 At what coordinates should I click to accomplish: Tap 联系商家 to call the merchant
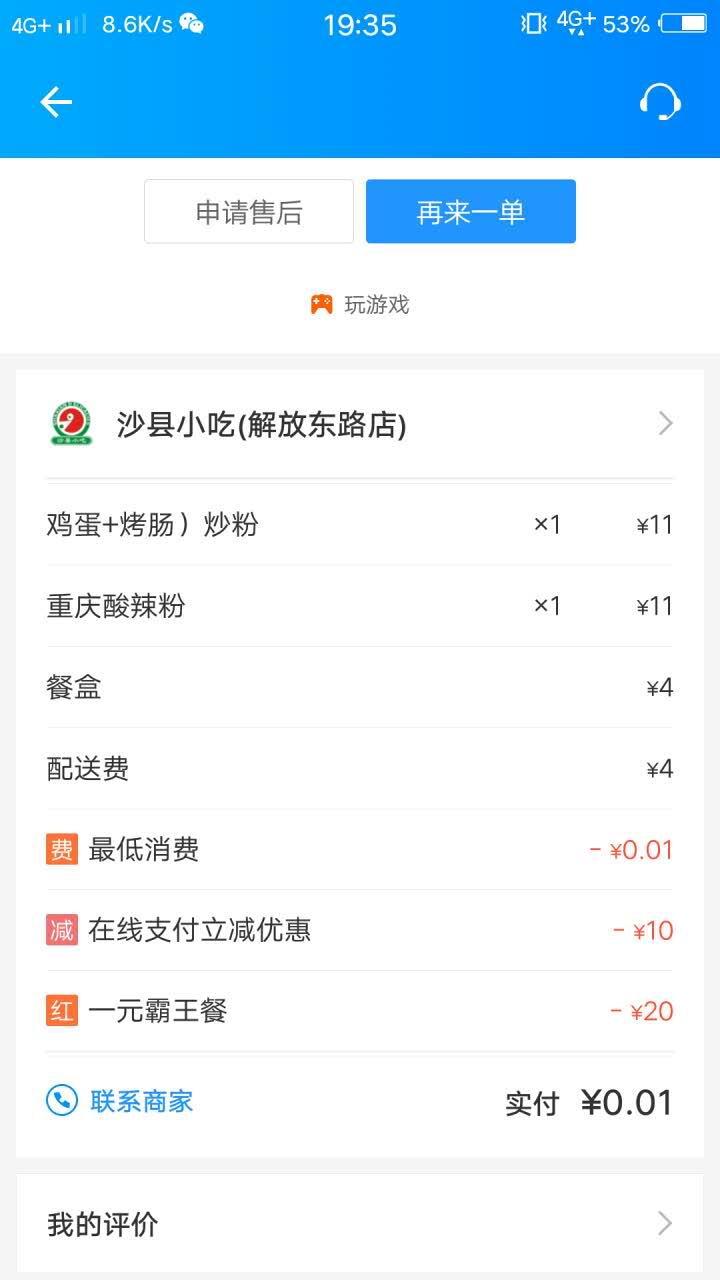click(120, 1101)
